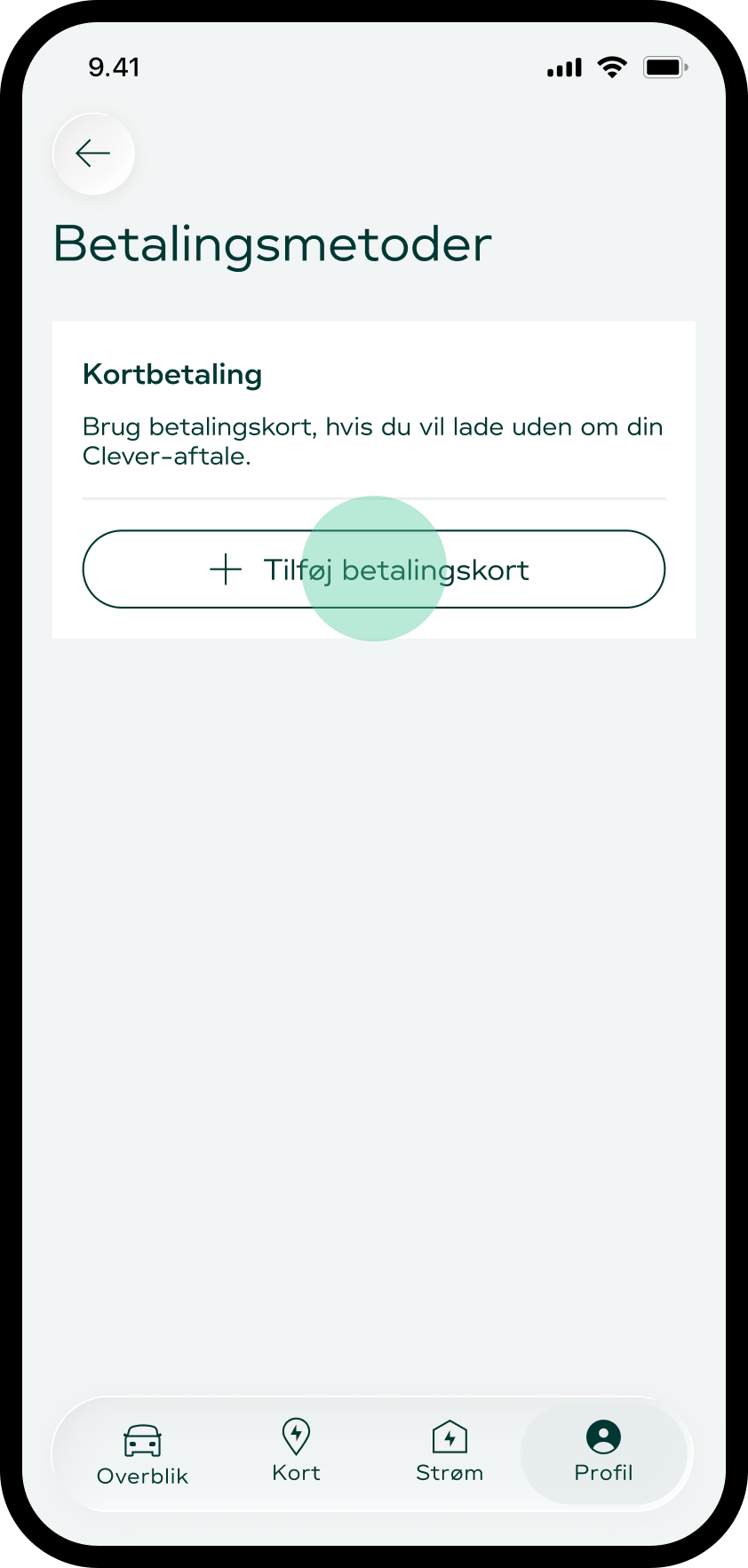Select the Profil tab
This screenshot has width=748, height=1568.
click(x=603, y=1452)
